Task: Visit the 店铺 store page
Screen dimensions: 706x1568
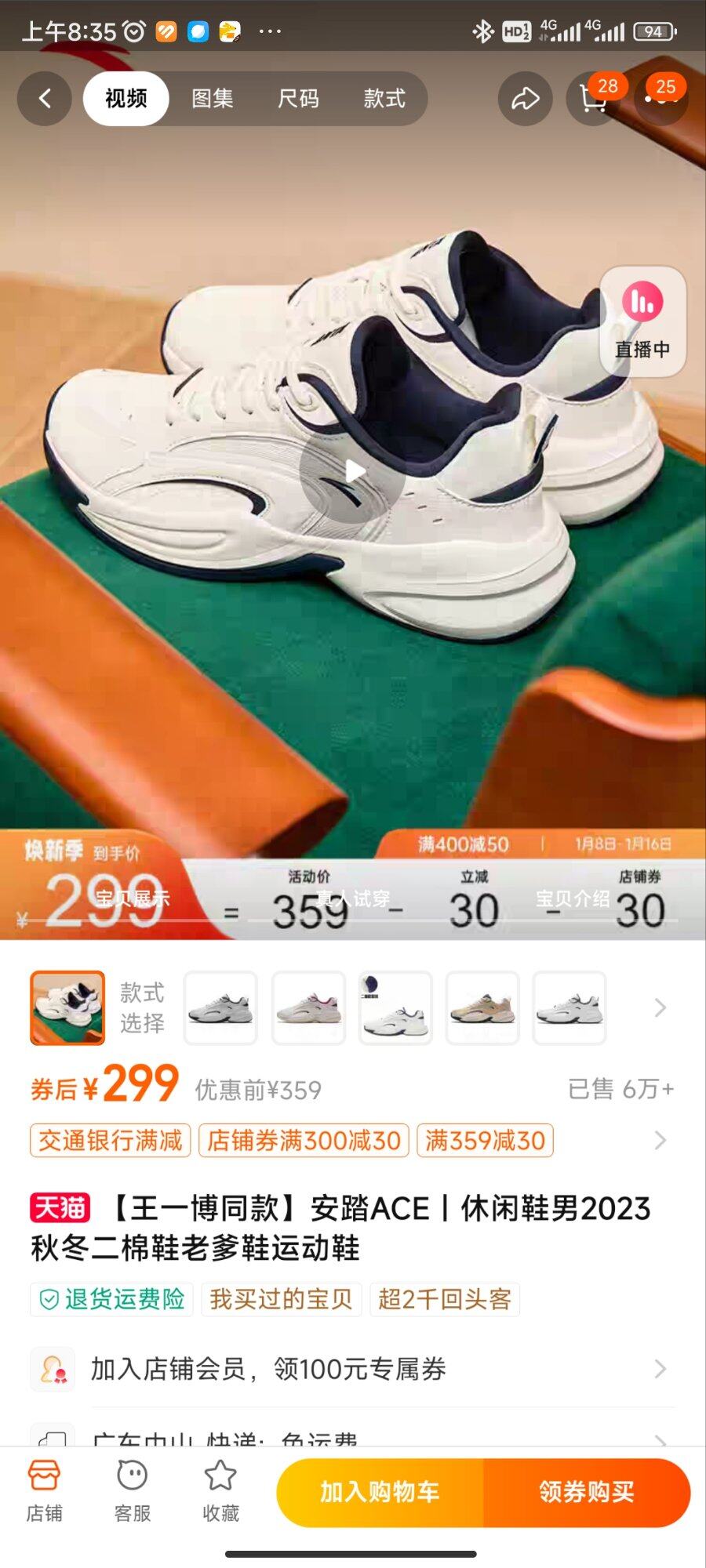Action: click(x=44, y=1491)
